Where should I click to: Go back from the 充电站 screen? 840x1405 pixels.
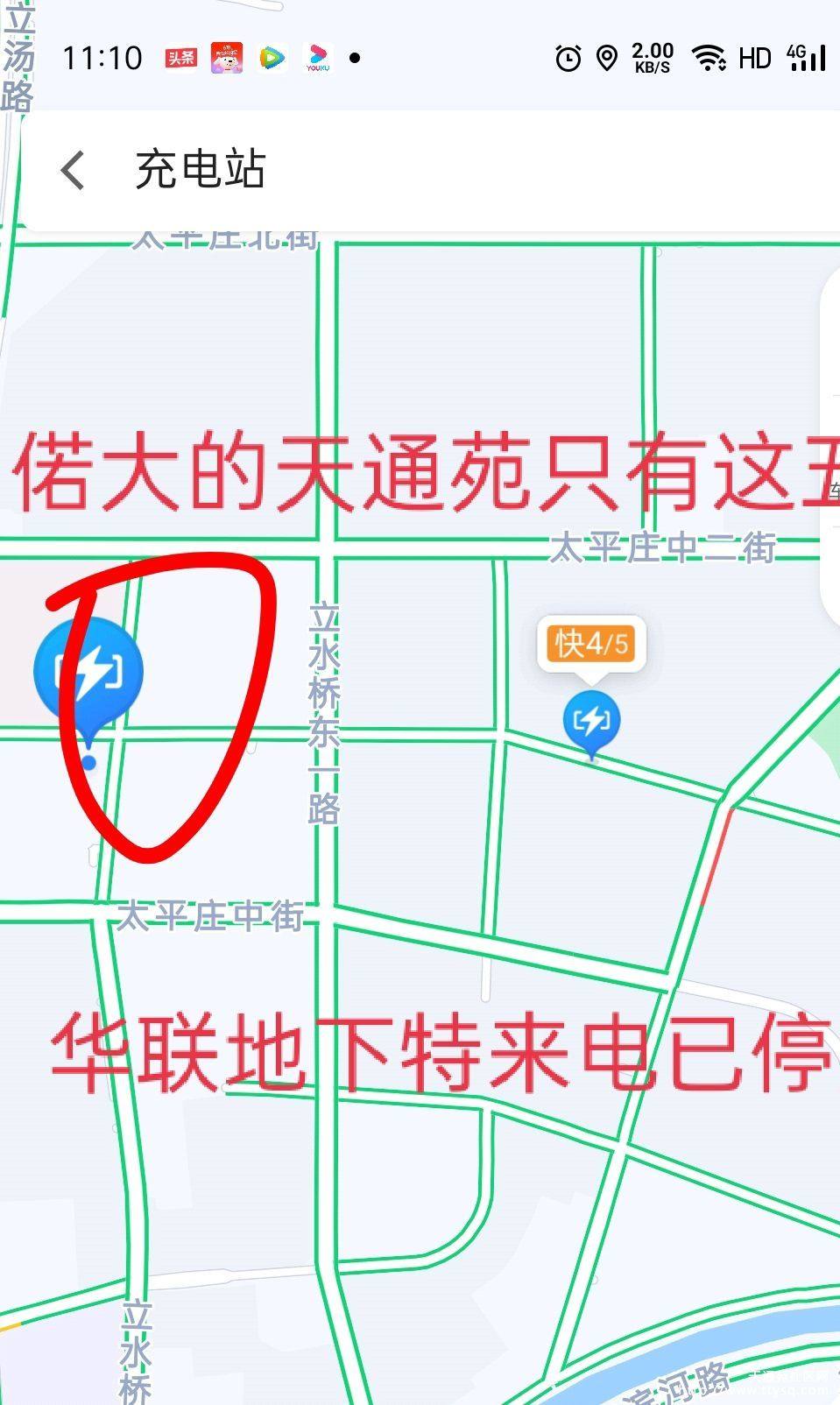74,169
